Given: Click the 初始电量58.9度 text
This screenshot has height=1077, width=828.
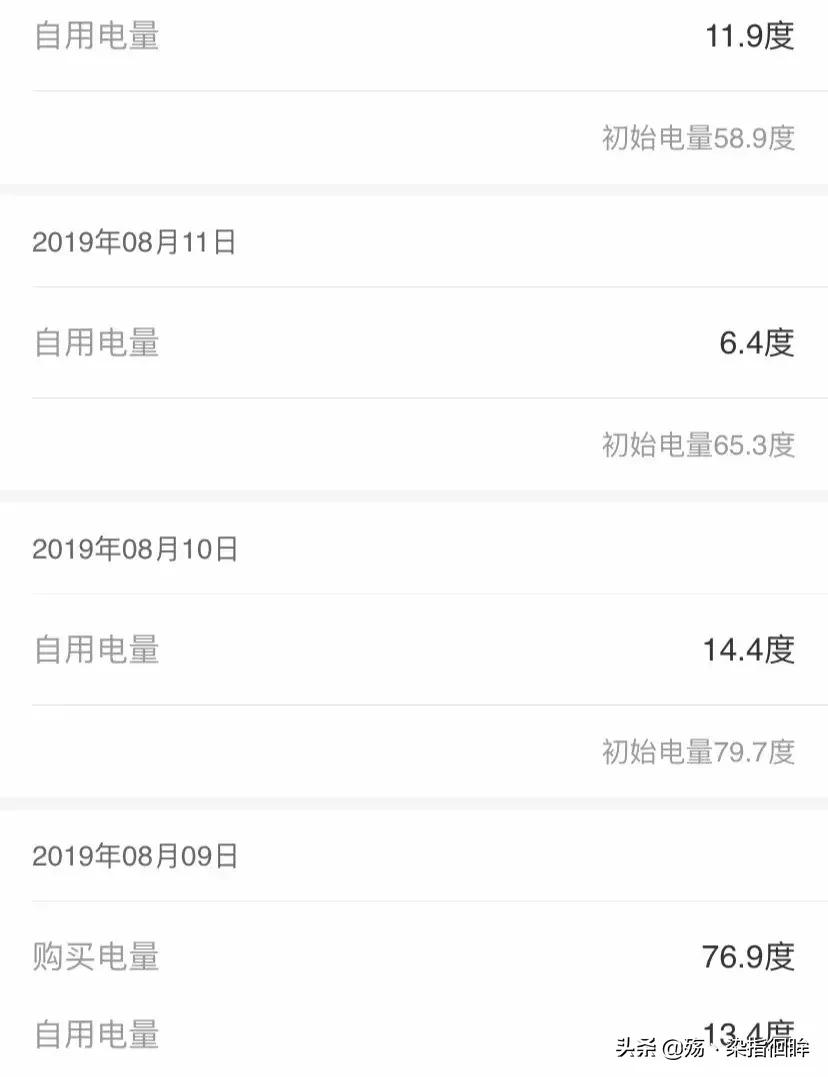Looking at the screenshot, I should click(697, 140).
